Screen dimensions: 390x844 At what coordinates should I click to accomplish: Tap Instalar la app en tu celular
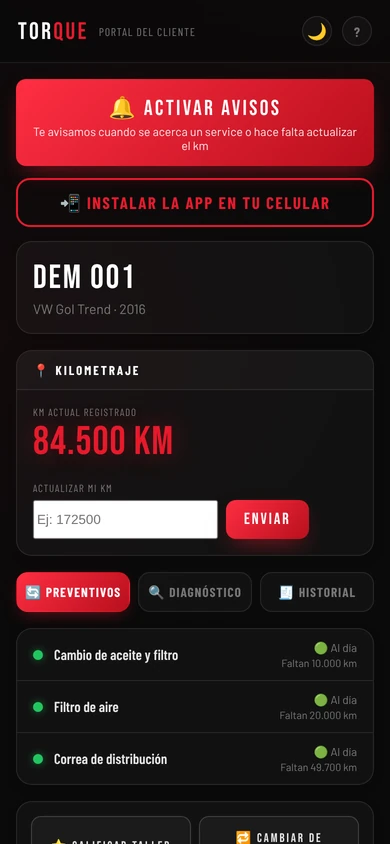coord(195,202)
